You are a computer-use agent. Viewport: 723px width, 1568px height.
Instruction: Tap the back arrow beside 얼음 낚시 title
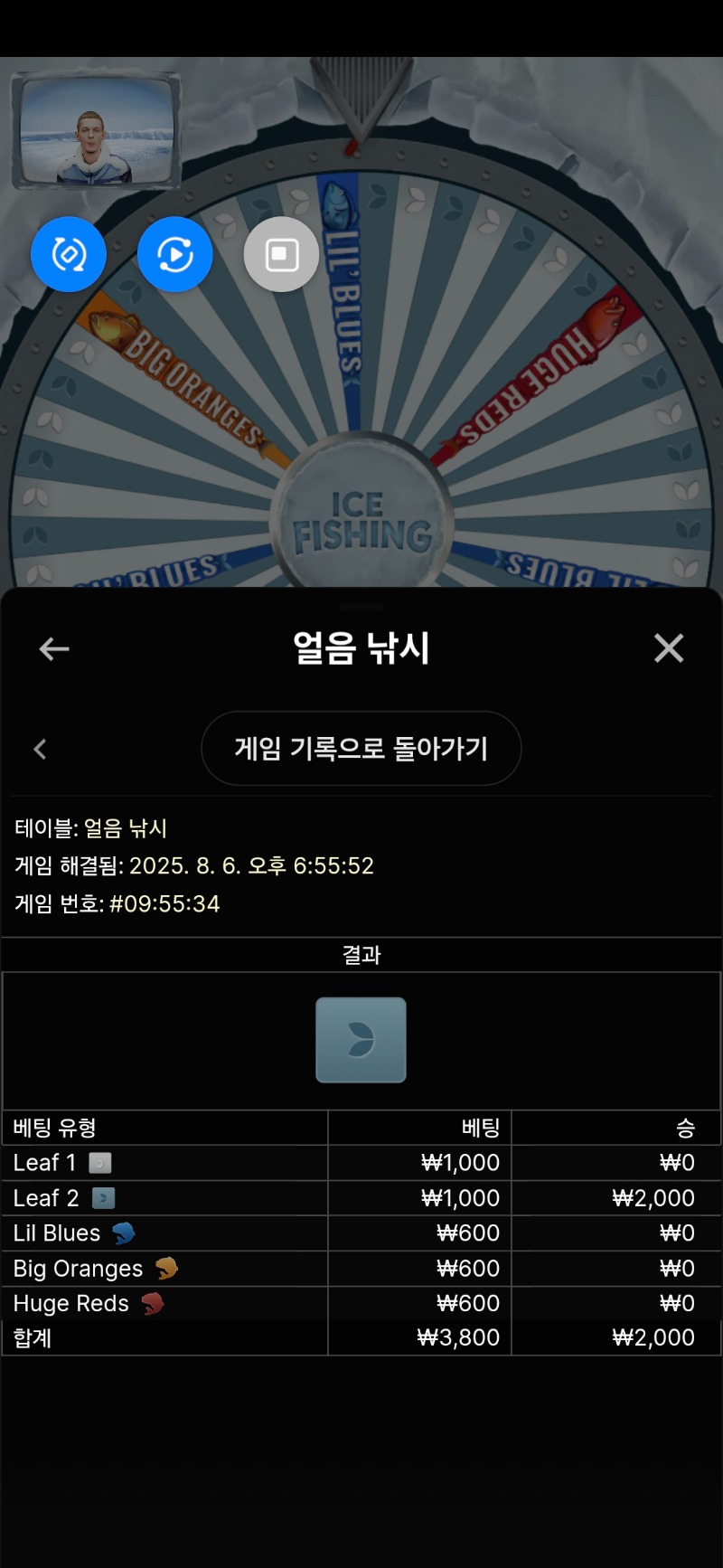point(54,648)
